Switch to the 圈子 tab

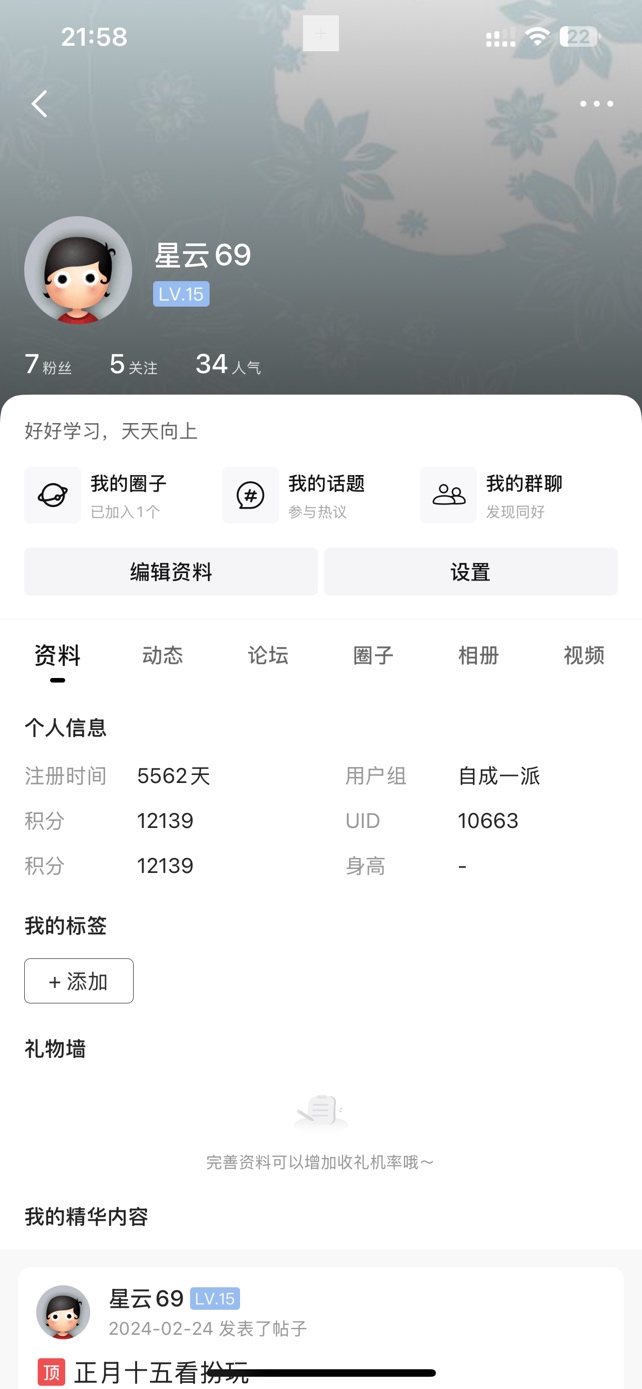[x=373, y=656]
